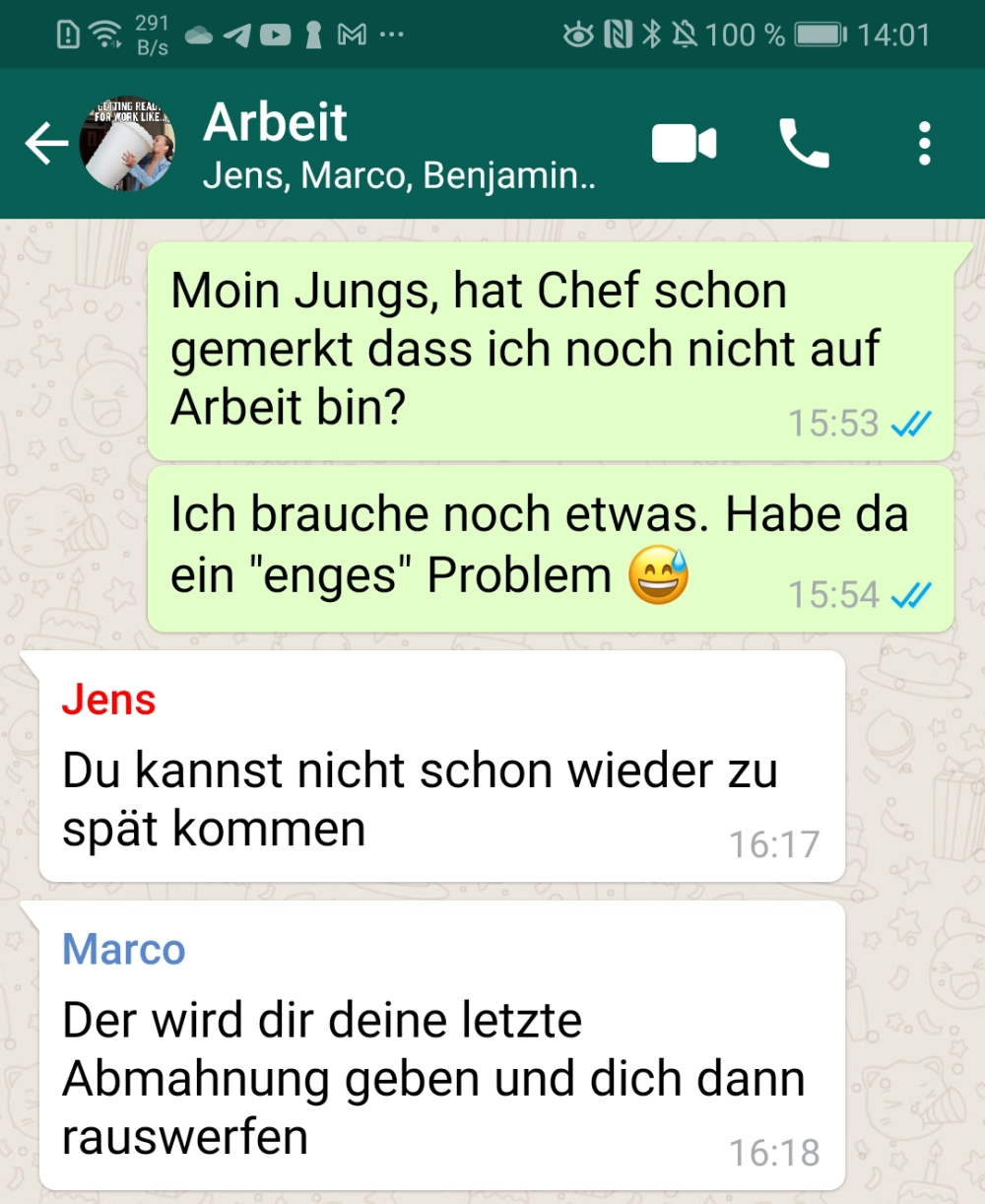Start a group voice call
This screenshot has height=1204, width=985.
pyautogui.click(x=804, y=144)
